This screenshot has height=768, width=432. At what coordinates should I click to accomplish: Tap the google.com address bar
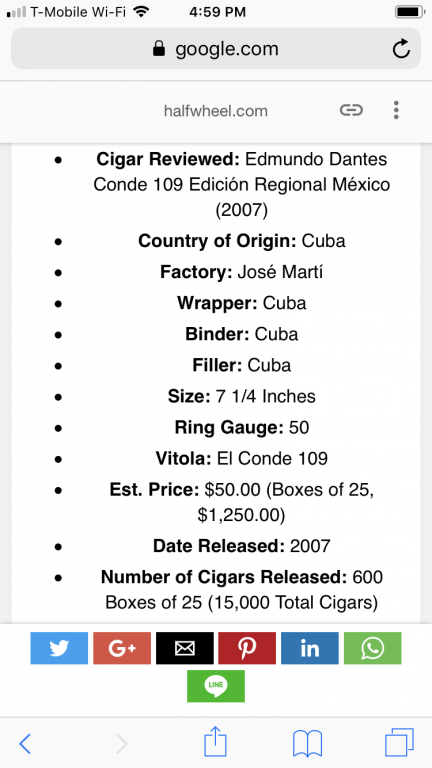click(216, 48)
